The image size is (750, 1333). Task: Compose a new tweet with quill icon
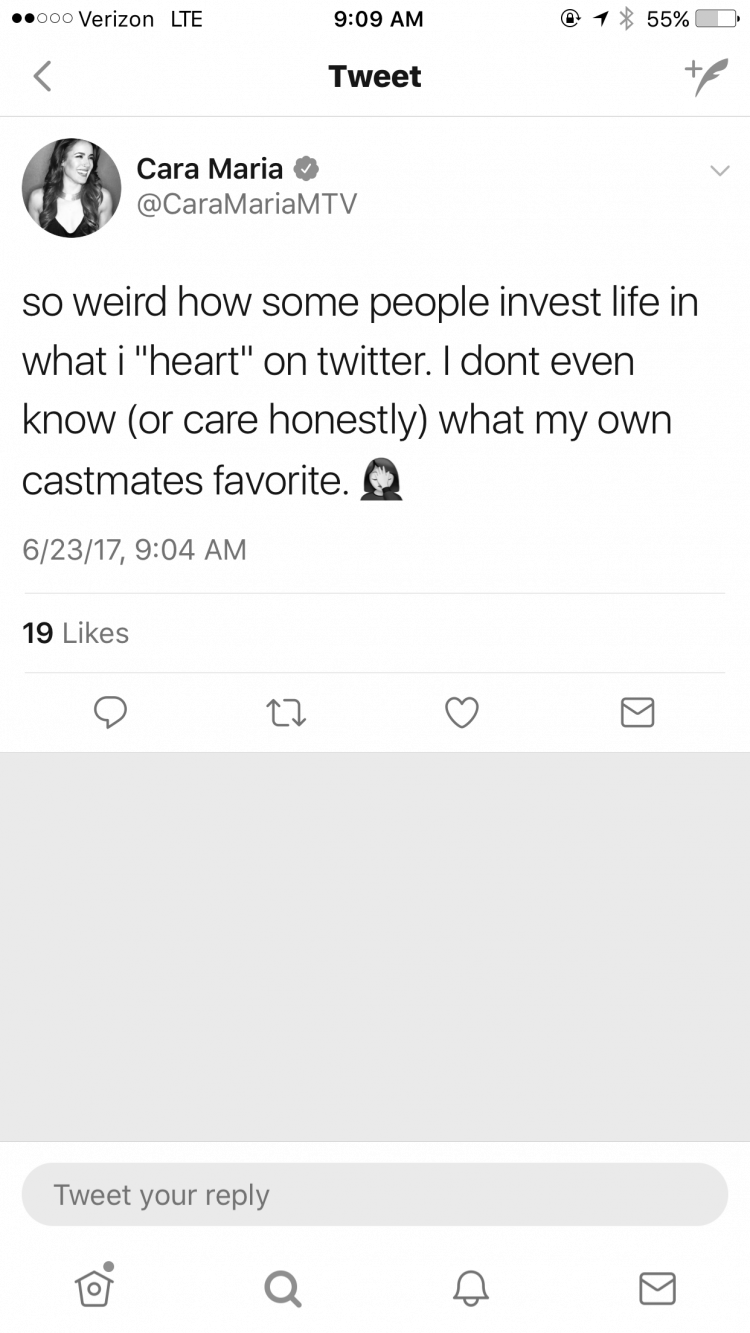click(706, 77)
